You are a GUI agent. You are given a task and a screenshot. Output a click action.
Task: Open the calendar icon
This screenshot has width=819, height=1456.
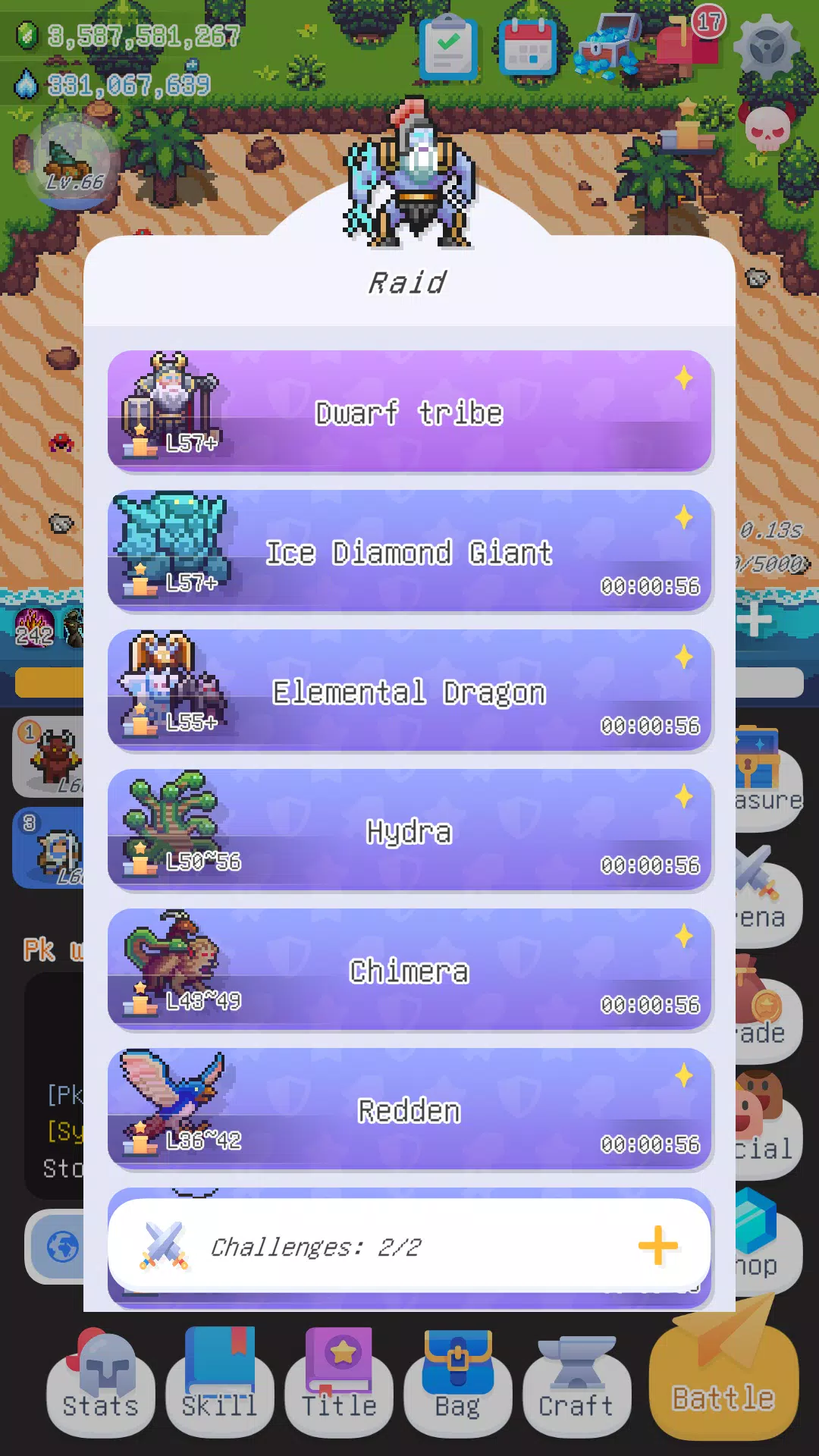(527, 47)
